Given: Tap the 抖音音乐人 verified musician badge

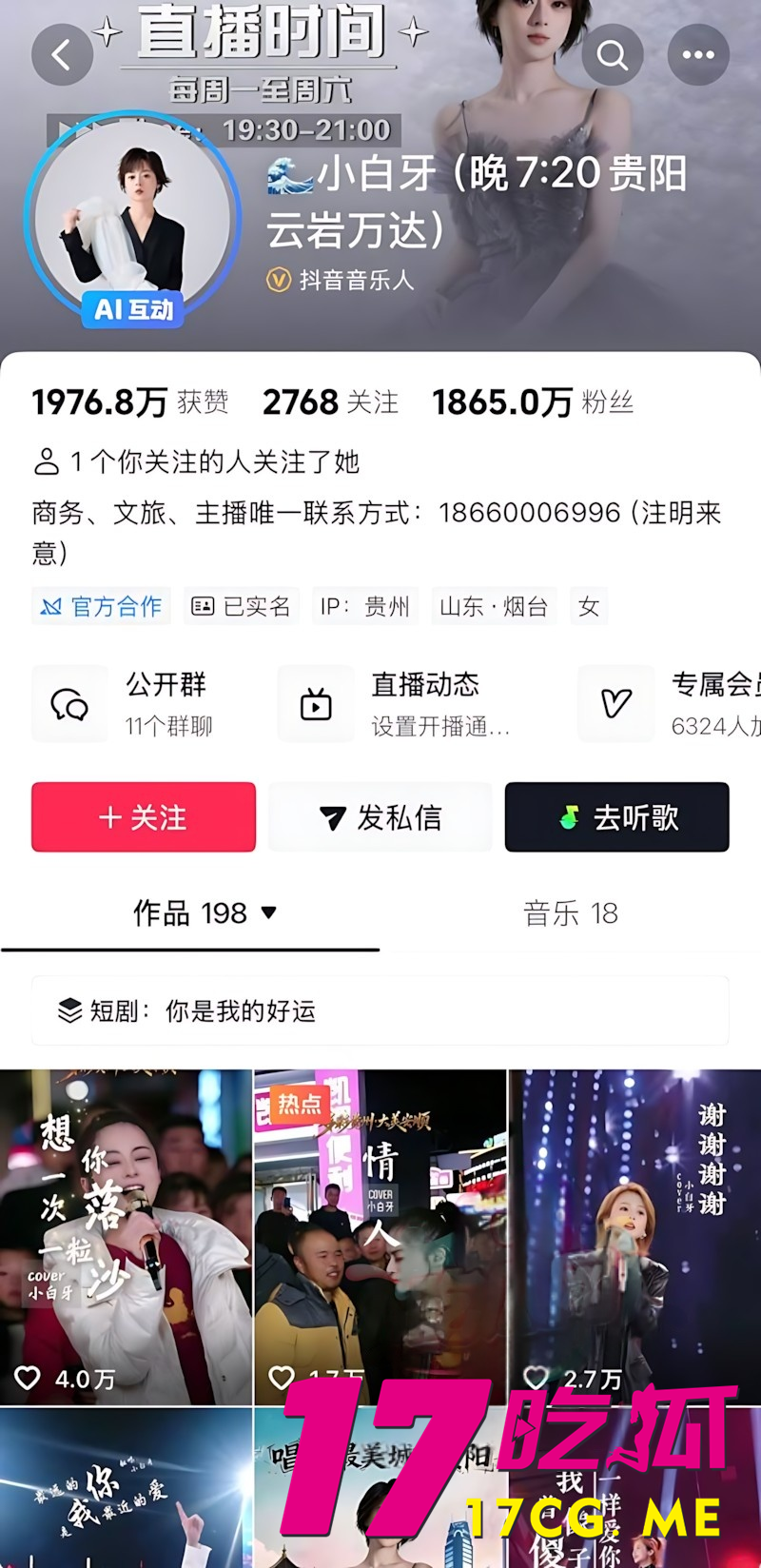Looking at the screenshot, I should click(x=340, y=281).
